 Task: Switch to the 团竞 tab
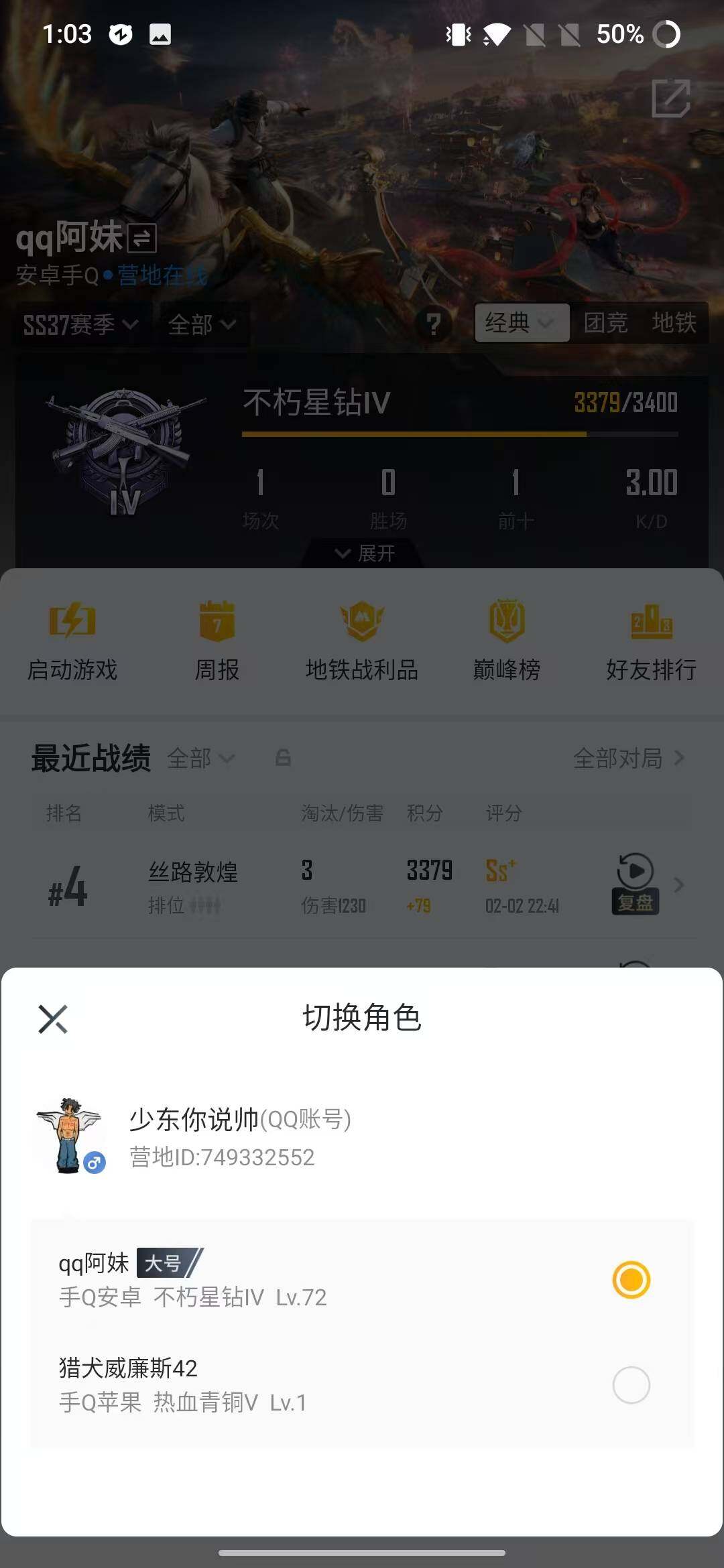(605, 324)
